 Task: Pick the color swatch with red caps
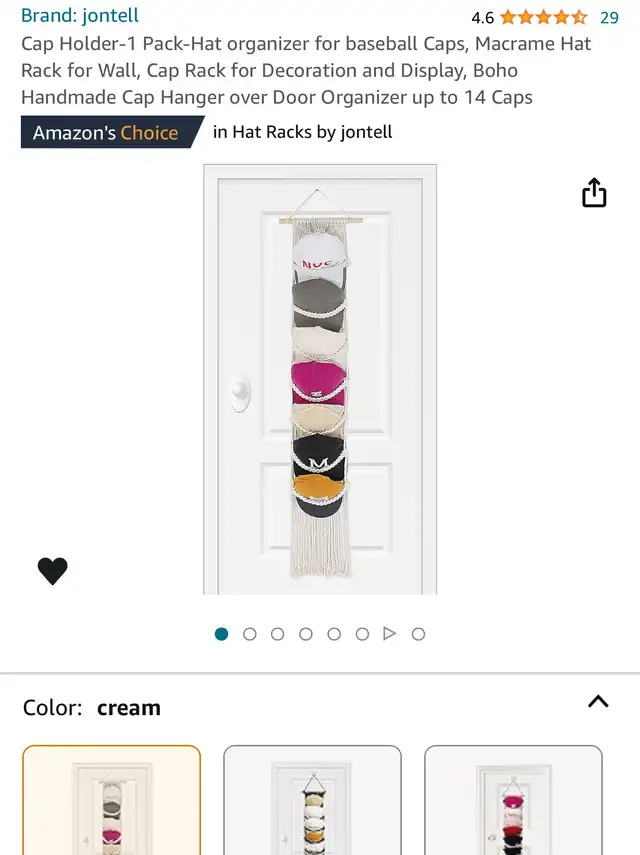coord(513,801)
